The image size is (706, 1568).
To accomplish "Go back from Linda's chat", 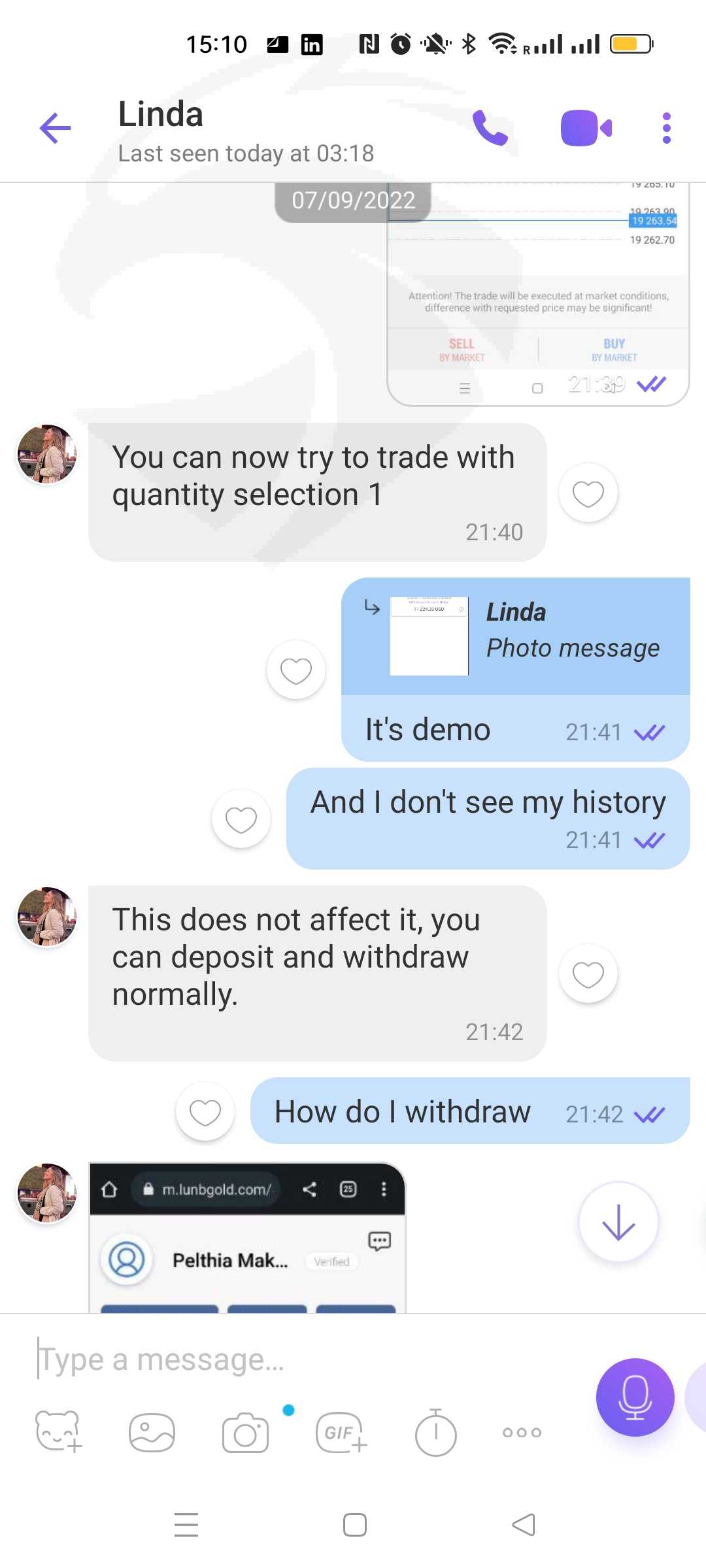I will click(55, 127).
